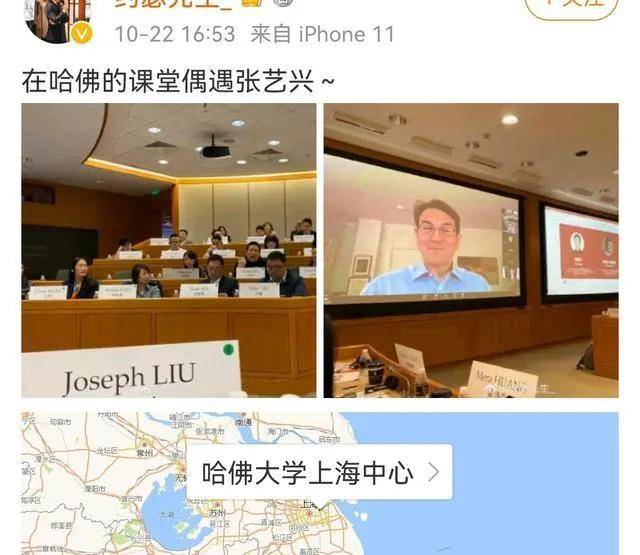
Task: Open the classroom photo with the Joseph LIU nameplate
Action: point(168,250)
